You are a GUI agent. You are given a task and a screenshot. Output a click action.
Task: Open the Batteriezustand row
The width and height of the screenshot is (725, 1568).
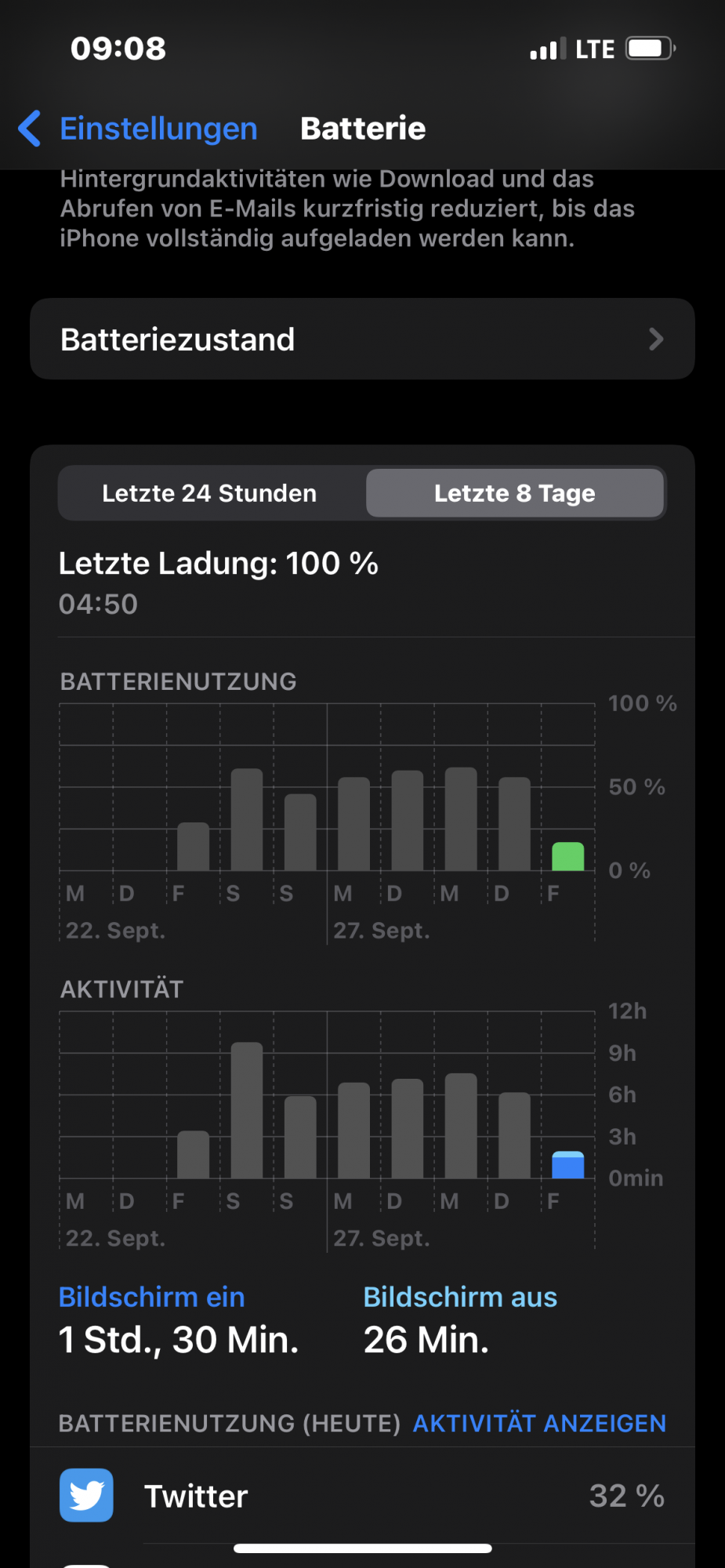click(x=362, y=339)
